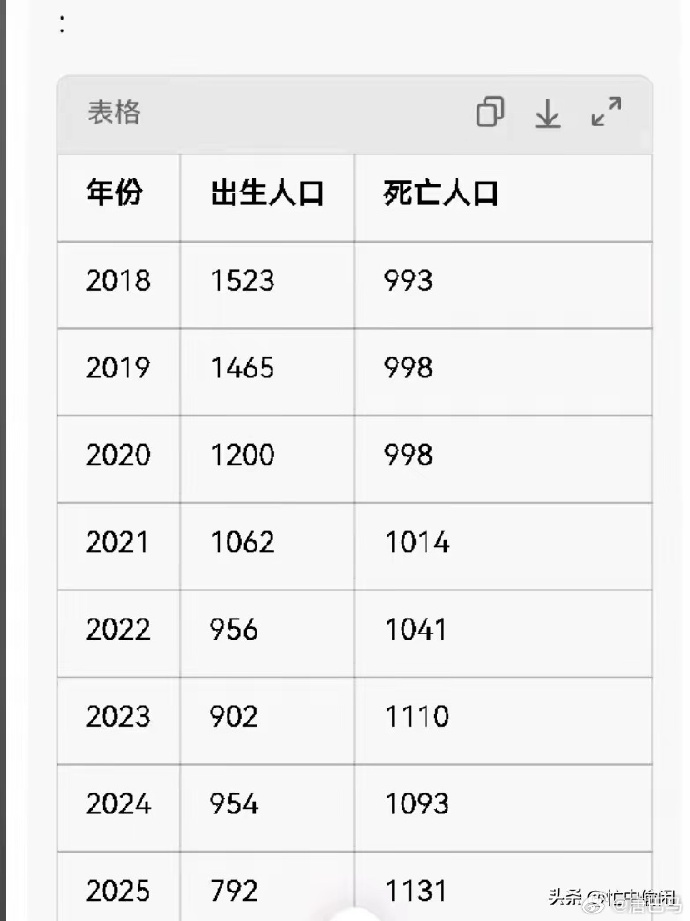
Task: Download the table
Action: tap(547, 114)
